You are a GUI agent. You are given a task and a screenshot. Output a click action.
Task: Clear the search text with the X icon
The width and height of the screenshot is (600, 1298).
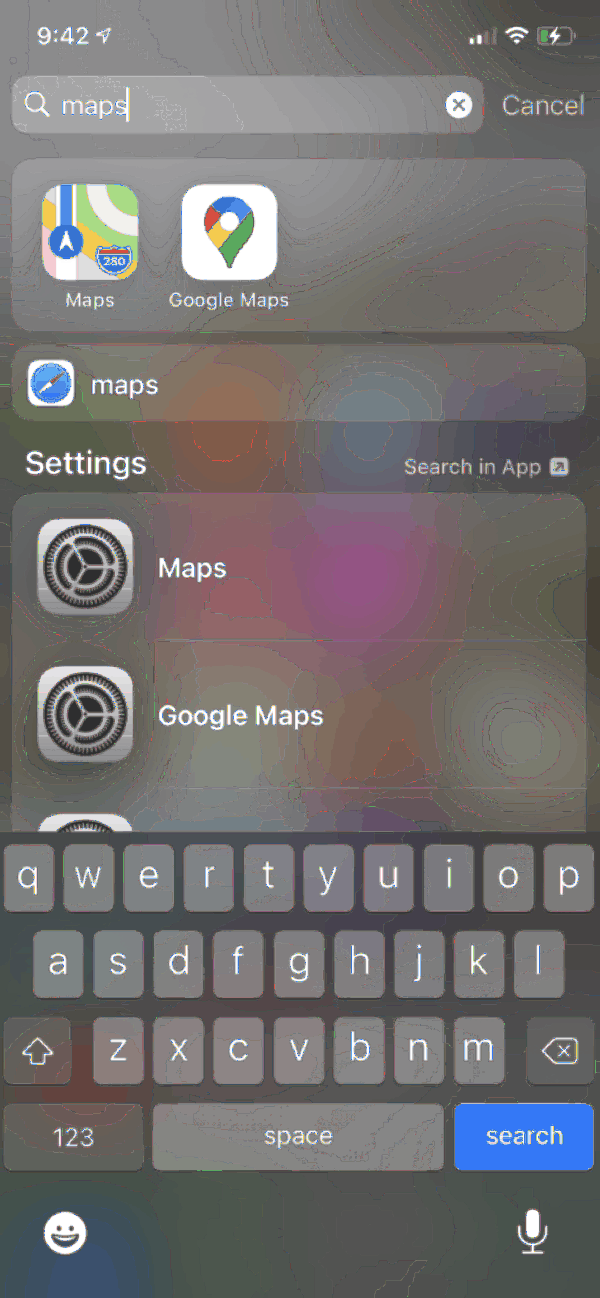tap(458, 105)
